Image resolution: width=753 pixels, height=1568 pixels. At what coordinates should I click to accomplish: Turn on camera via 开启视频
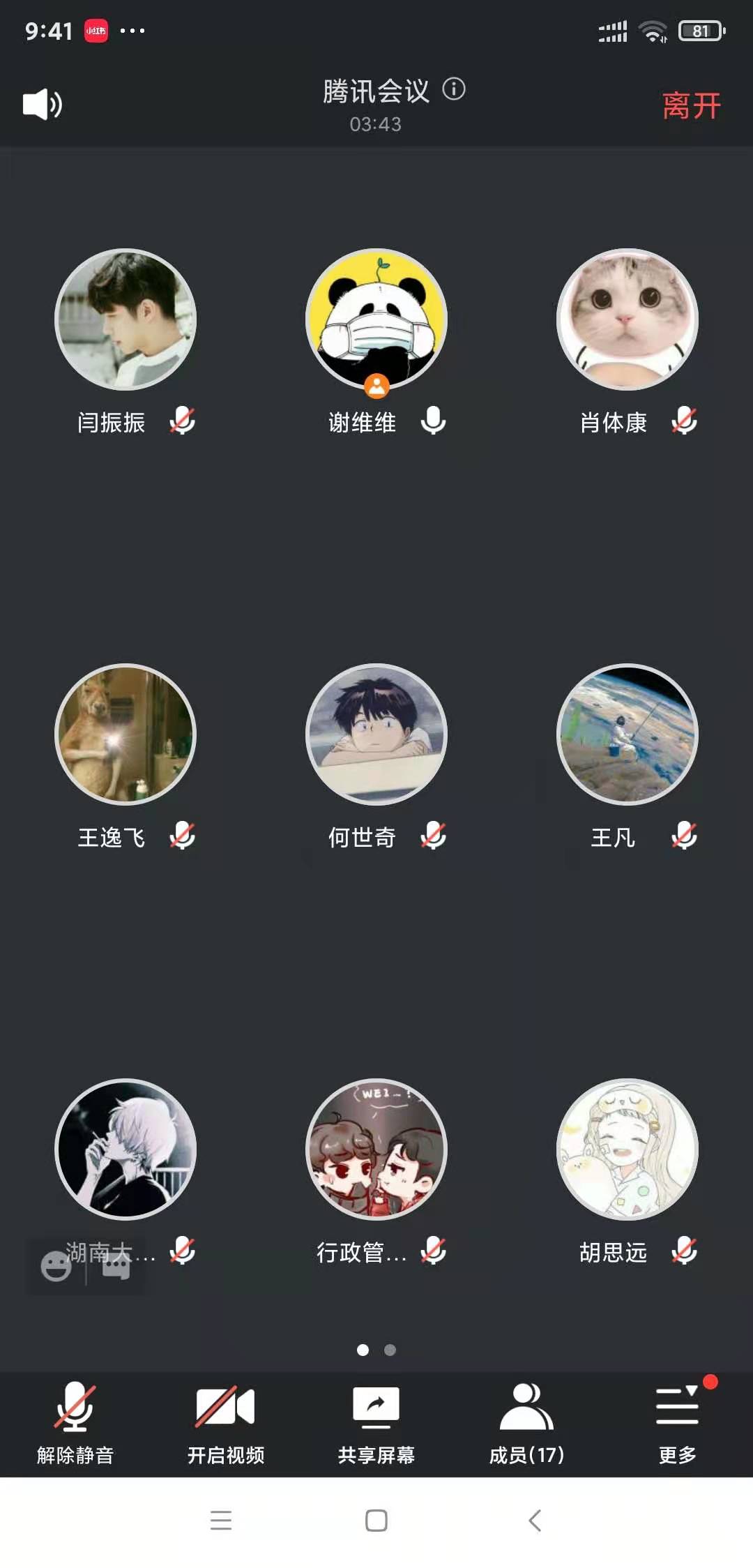(x=225, y=1423)
